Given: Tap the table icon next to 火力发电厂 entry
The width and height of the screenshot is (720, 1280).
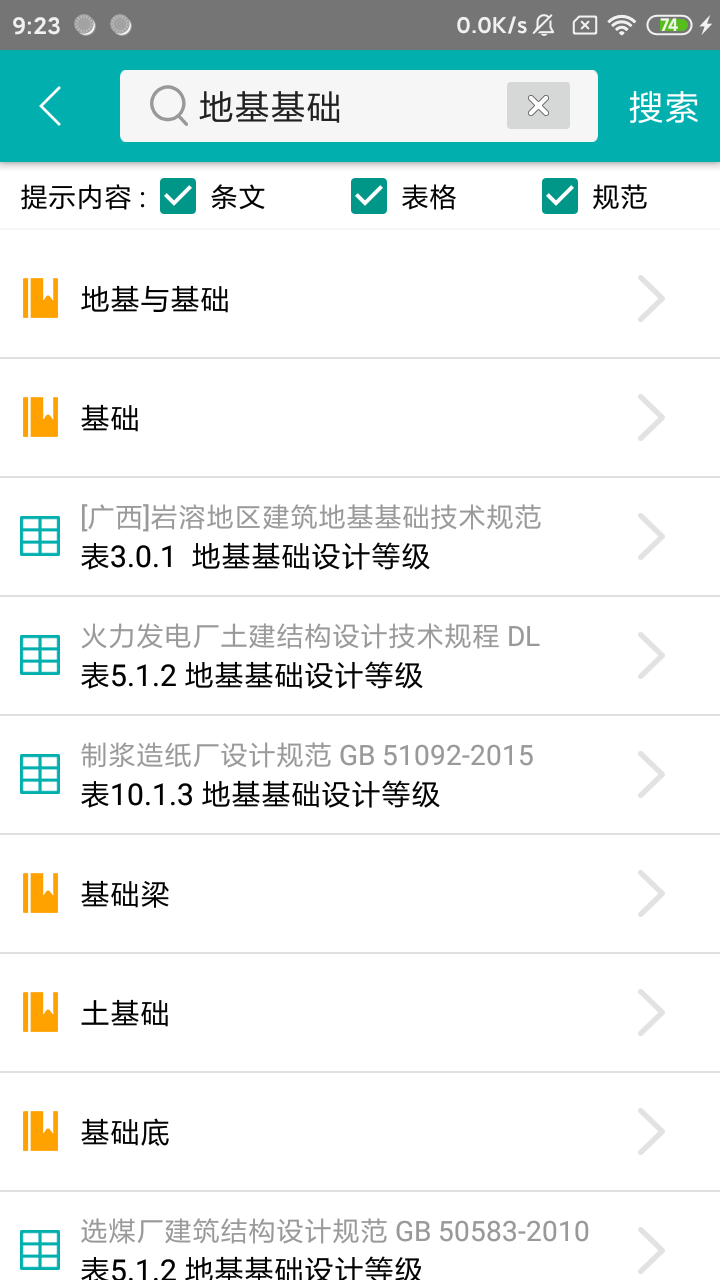Looking at the screenshot, I should pyautogui.click(x=40, y=655).
